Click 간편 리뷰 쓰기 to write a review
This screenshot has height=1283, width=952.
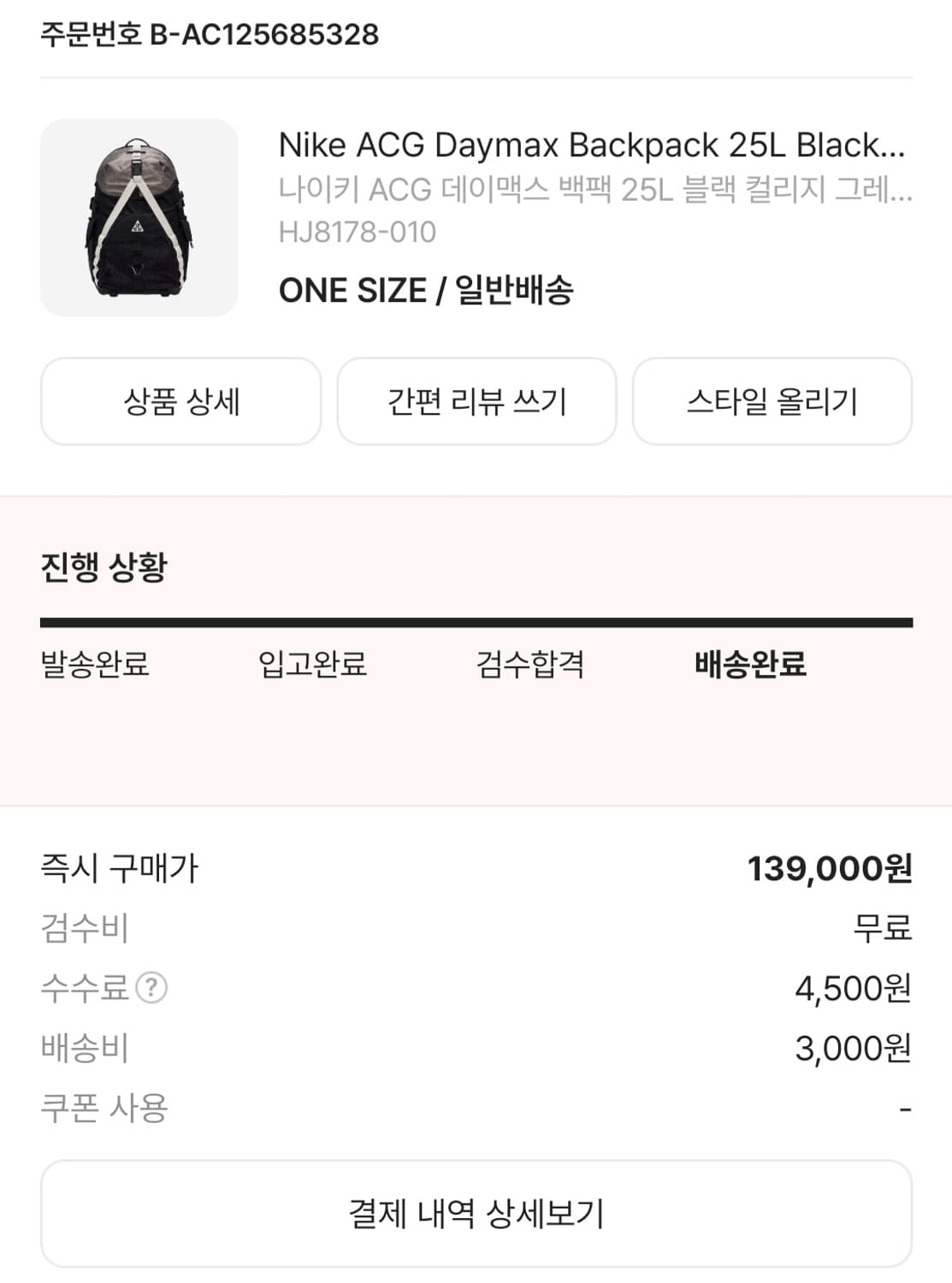coord(476,401)
